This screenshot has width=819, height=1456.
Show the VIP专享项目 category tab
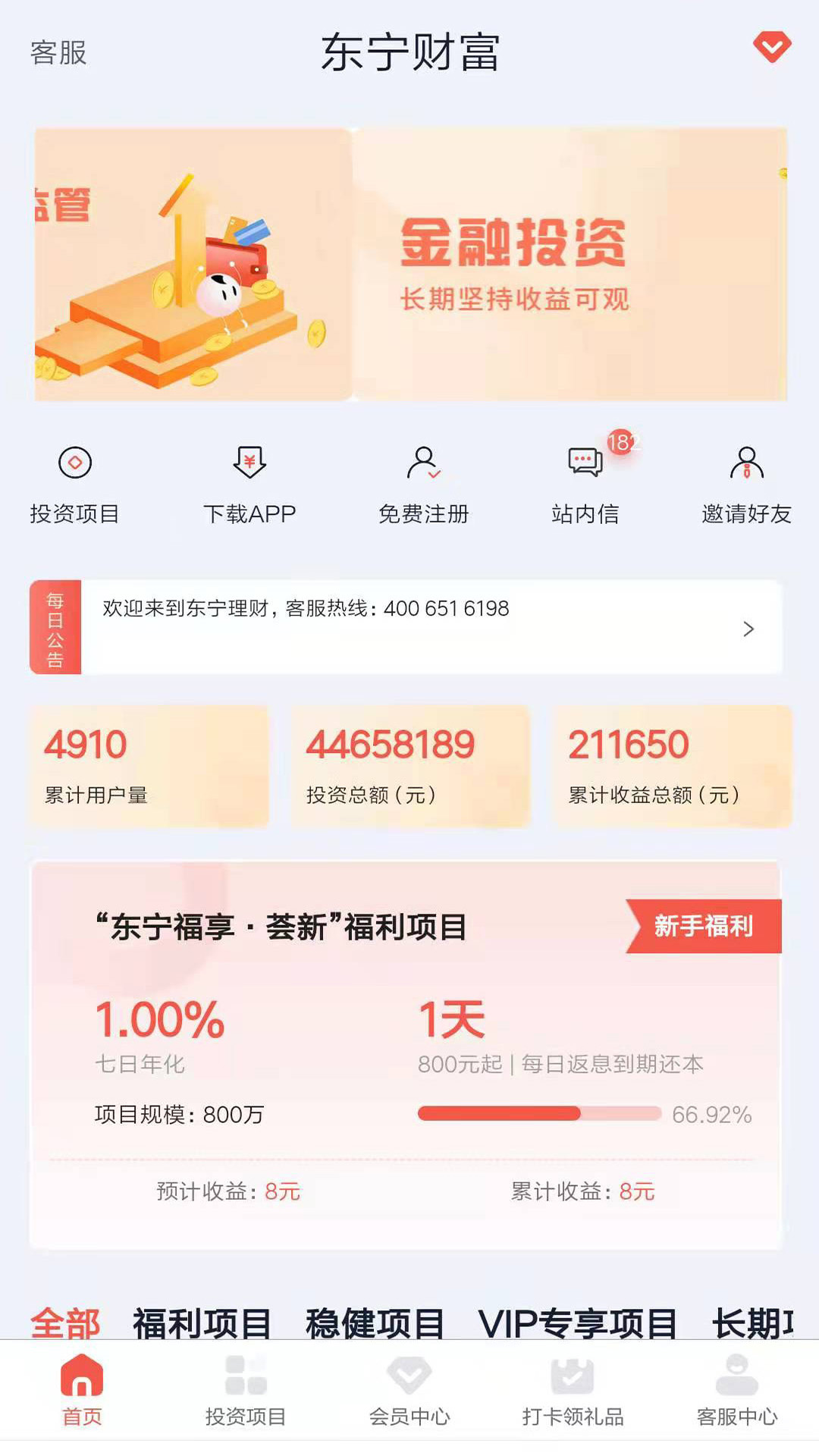tap(577, 1323)
